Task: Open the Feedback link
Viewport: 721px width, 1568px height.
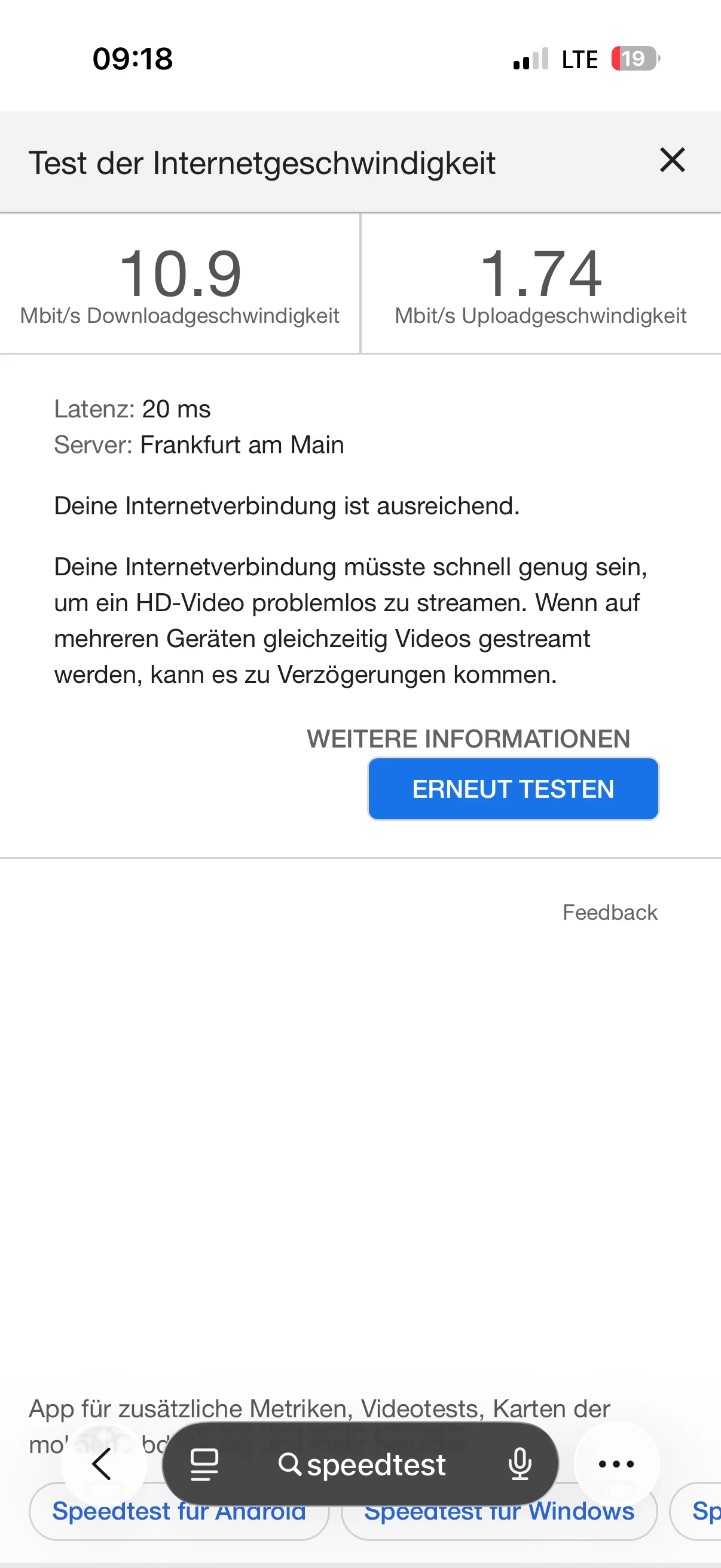Action: point(610,912)
